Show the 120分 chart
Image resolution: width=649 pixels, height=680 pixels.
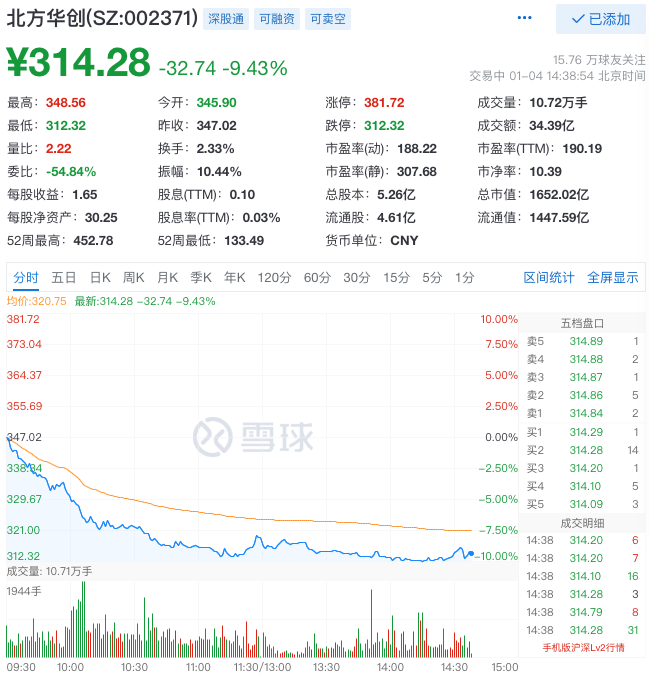click(273, 277)
